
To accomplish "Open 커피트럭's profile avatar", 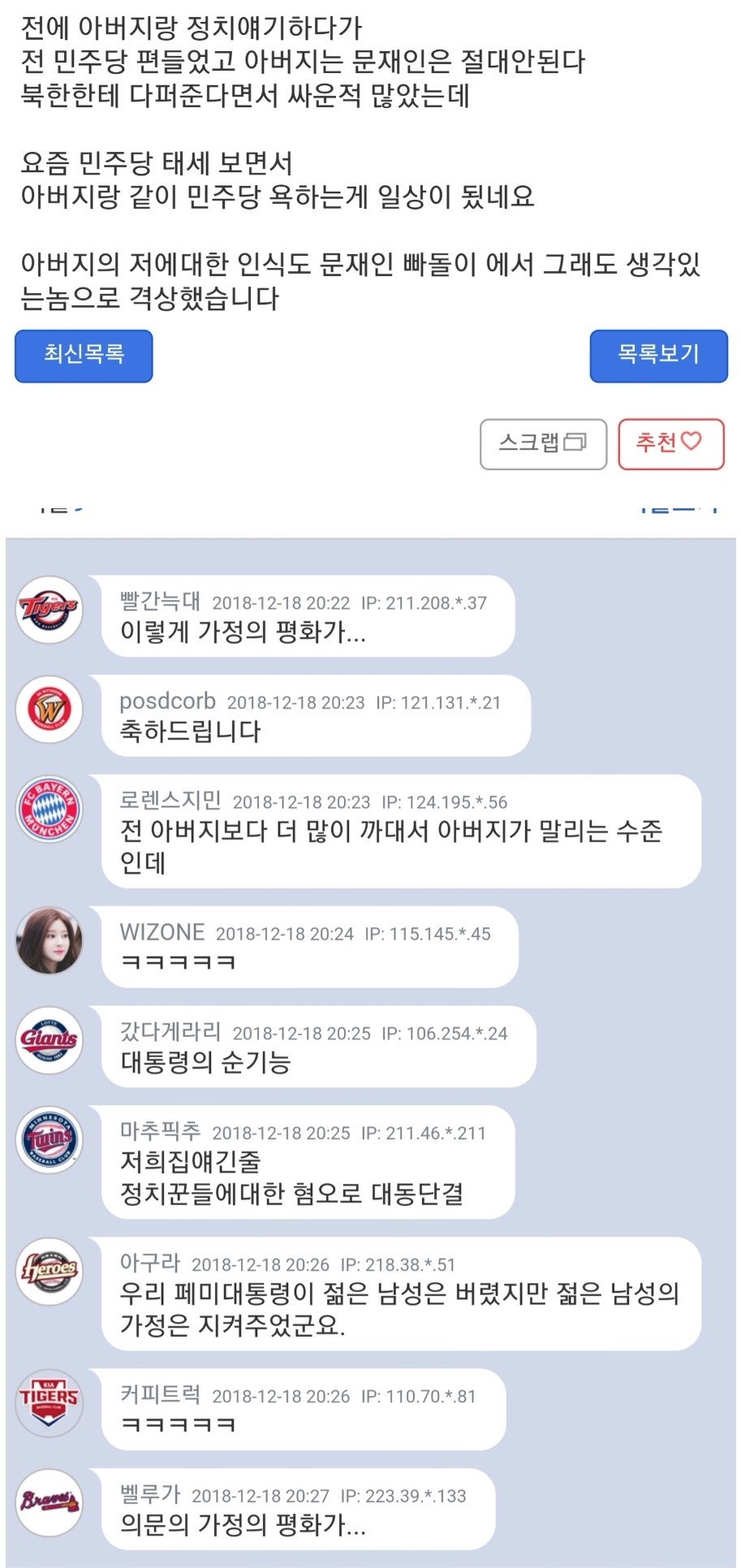I will [x=50, y=1402].
